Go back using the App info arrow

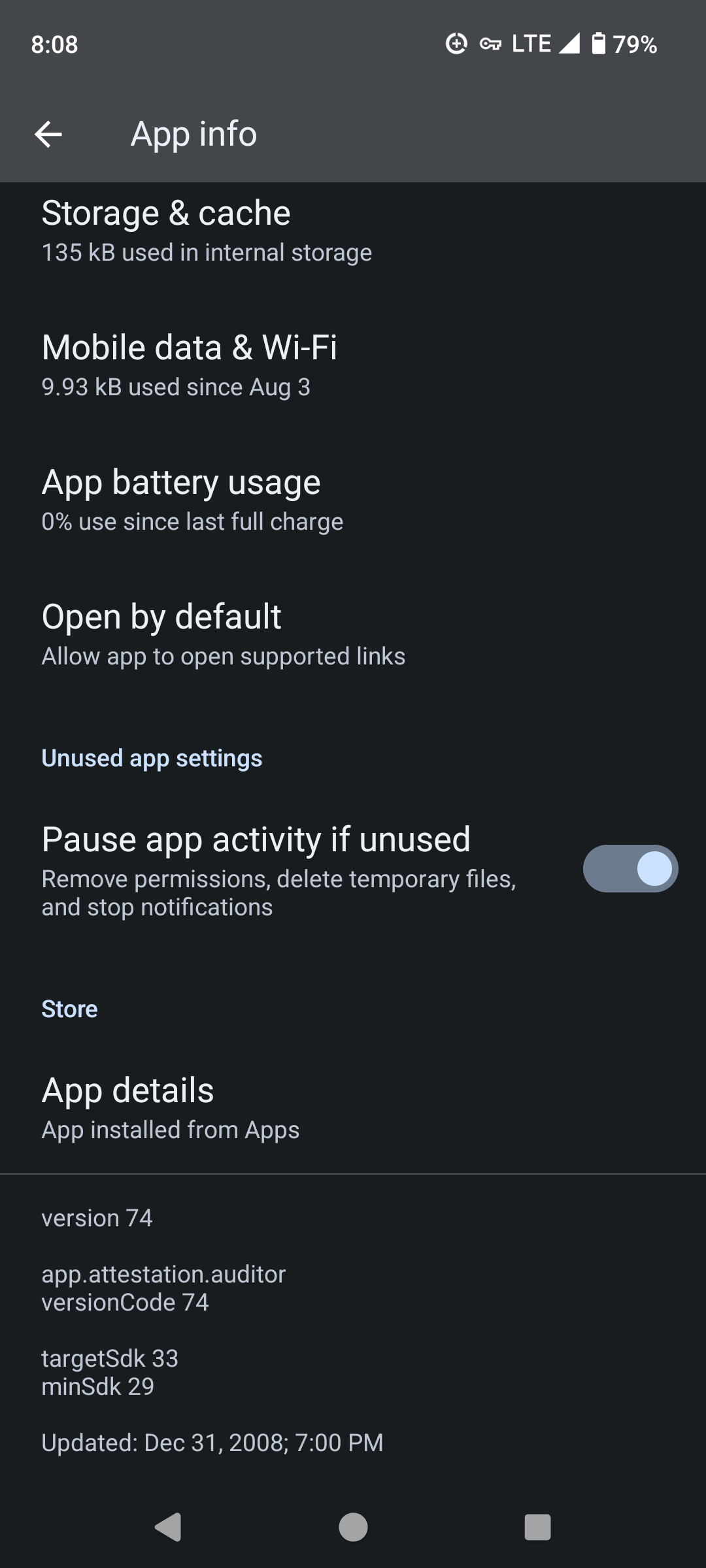tap(48, 135)
